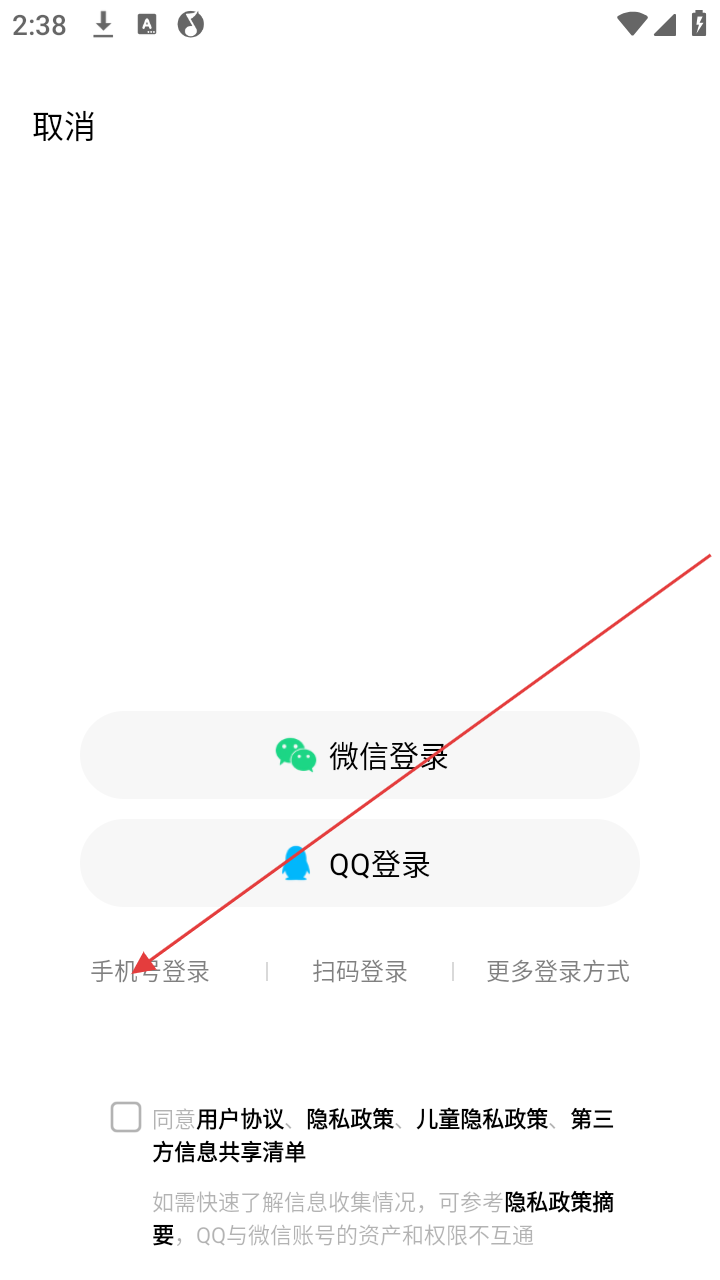720x1280 pixels.
Task: Choose QQ登录 to sign in
Action: tap(360, 863)
